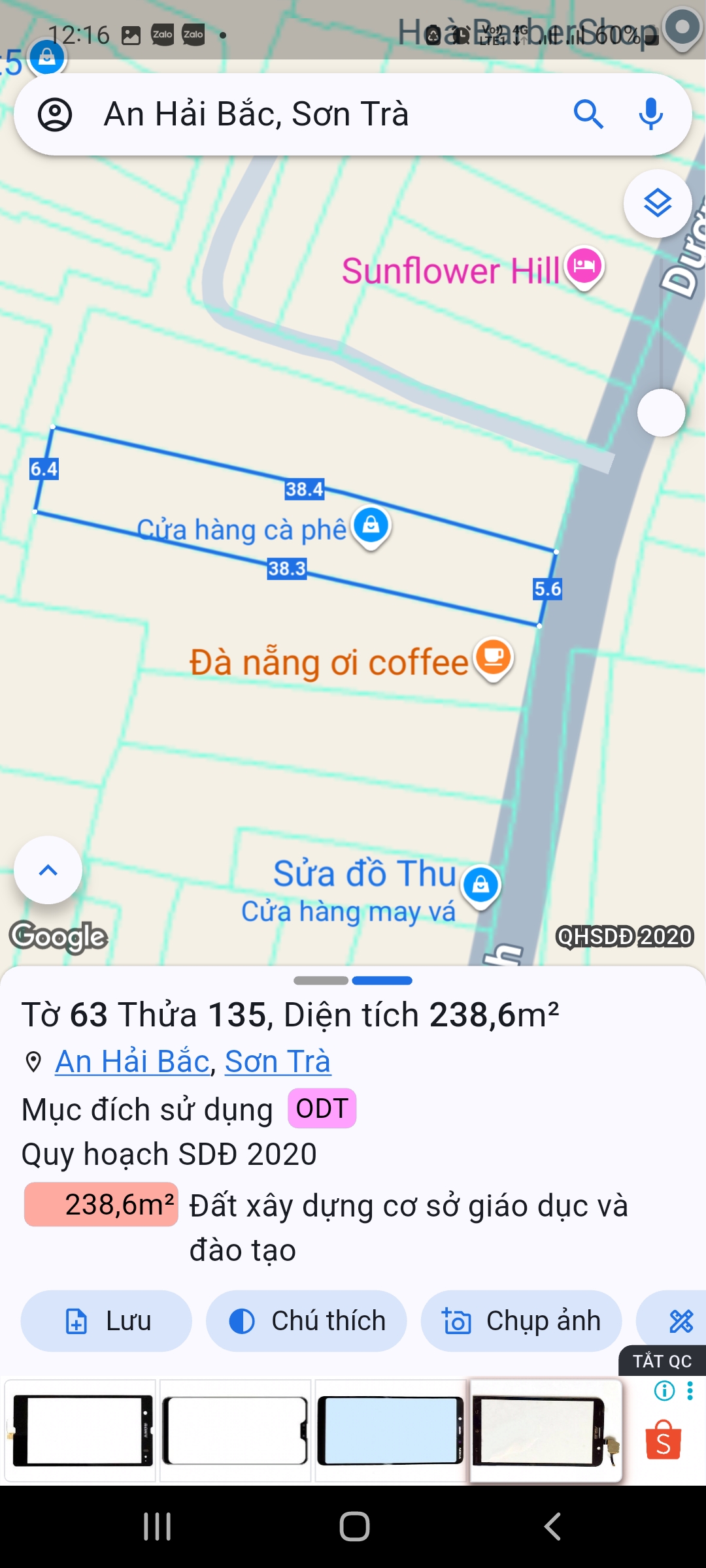Viewport: 706px width, 1568px height.
Task: Open the Shopee ad icon
Action: (x=663, y=1440)
